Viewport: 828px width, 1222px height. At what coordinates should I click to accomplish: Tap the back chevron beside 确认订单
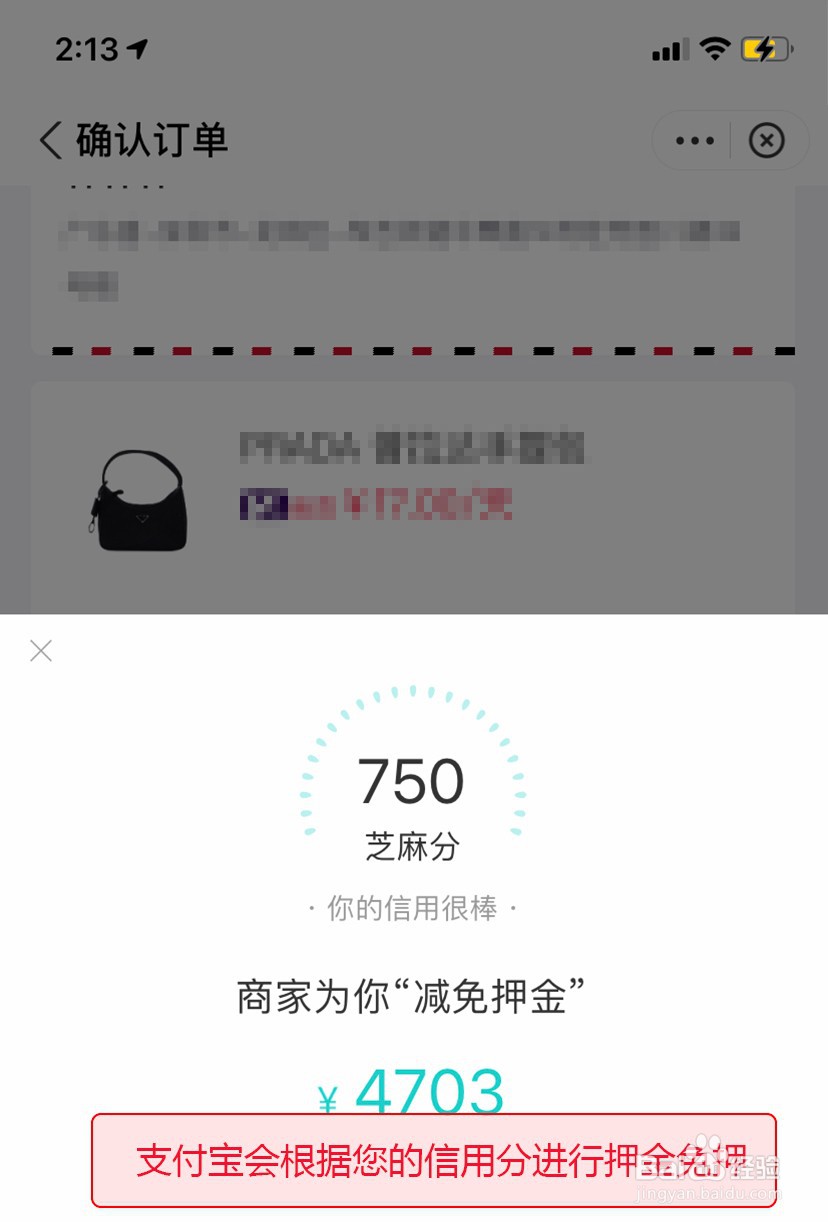tap(50, 140)
